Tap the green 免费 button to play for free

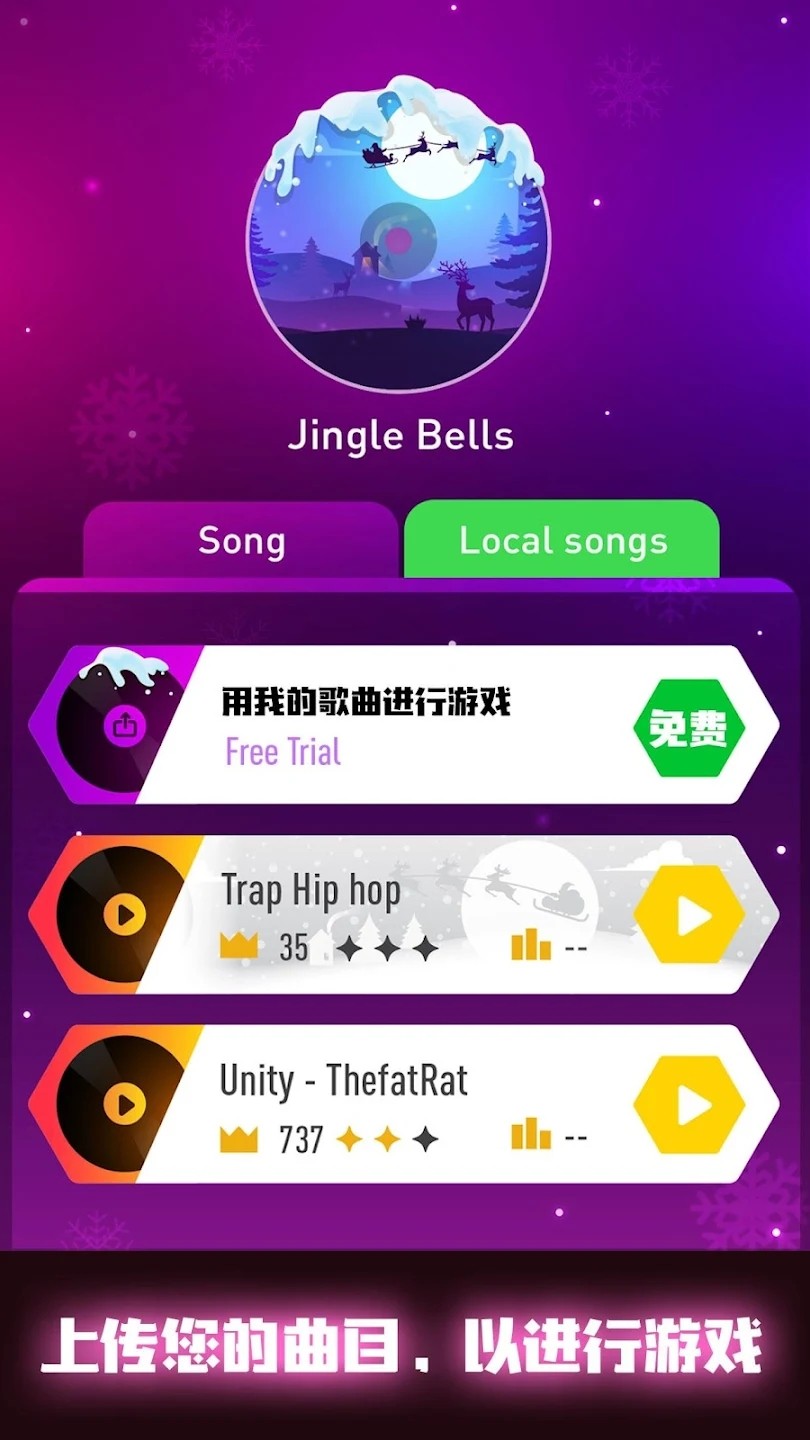(x=691, y=726)
